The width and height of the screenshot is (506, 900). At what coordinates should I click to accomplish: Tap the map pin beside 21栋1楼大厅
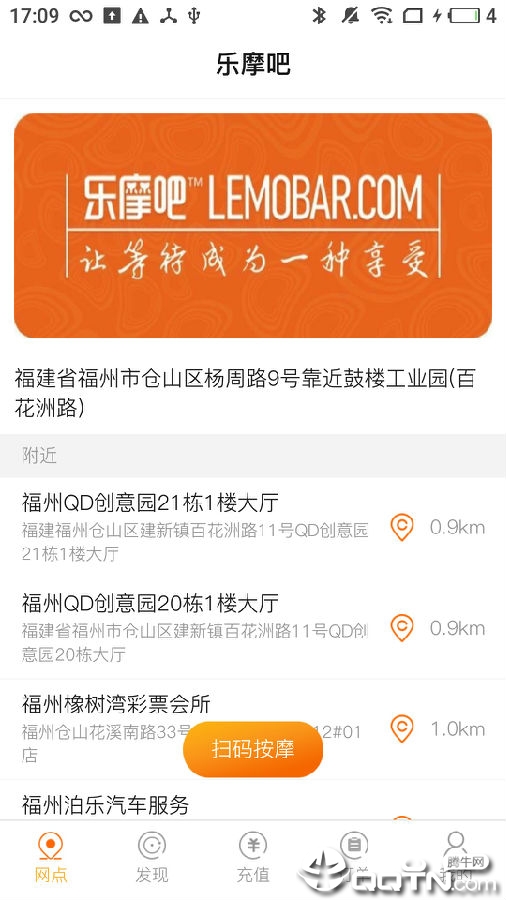(x=402, y=527)
